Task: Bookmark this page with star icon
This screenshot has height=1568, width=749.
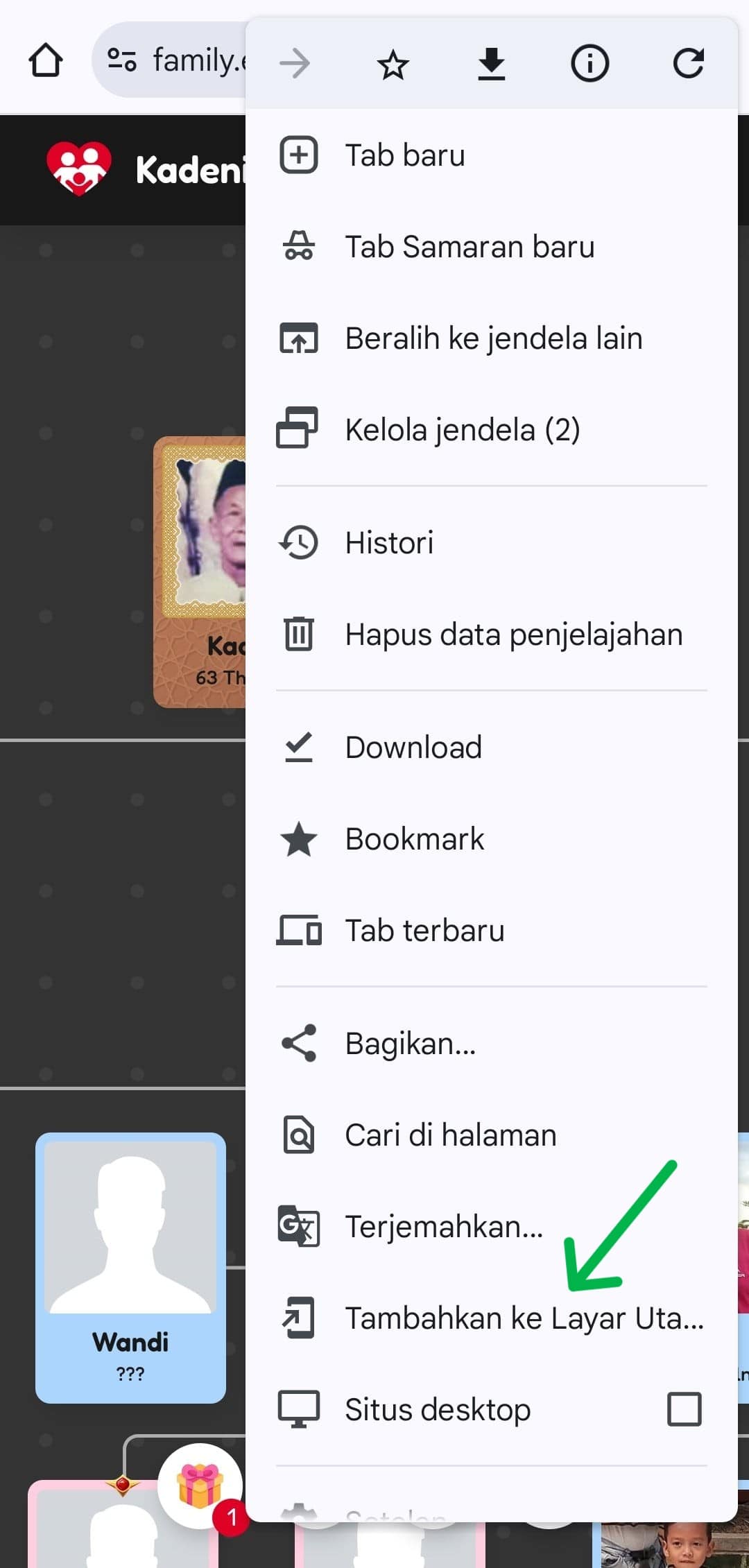Action: tap(393, 64)
